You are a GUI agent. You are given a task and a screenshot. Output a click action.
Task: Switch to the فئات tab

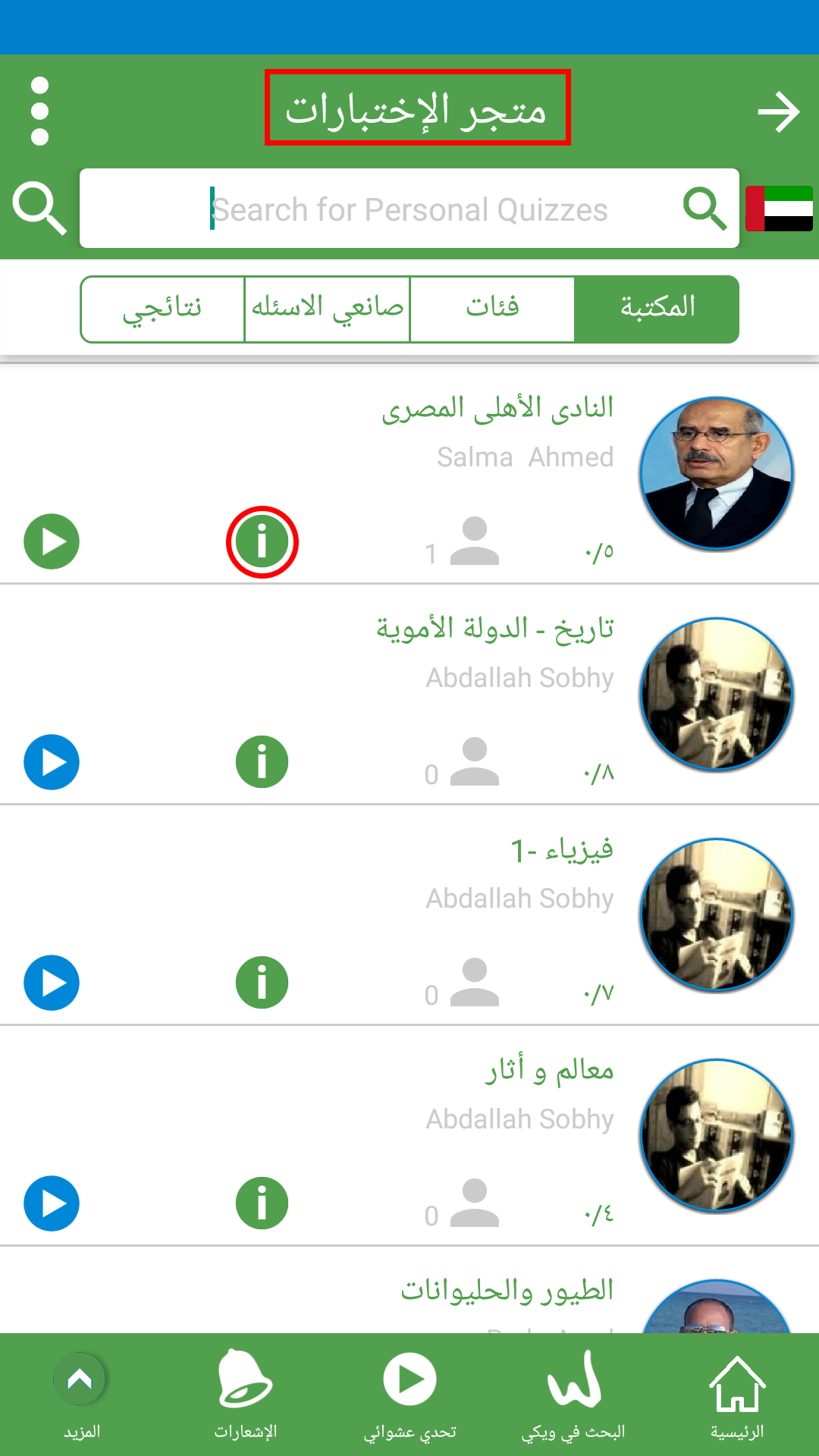click(x=492, y=309)
